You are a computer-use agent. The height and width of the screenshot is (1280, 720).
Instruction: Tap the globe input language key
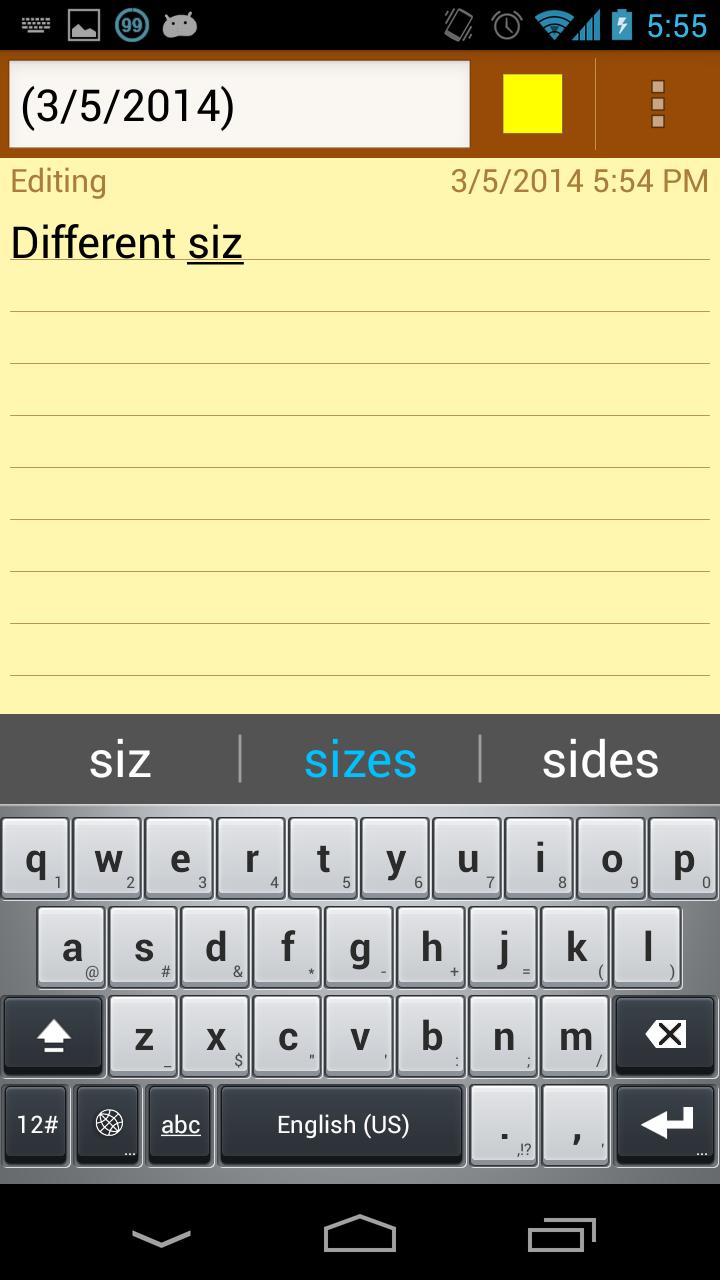pyautogui.click(x=109, y=1125)
